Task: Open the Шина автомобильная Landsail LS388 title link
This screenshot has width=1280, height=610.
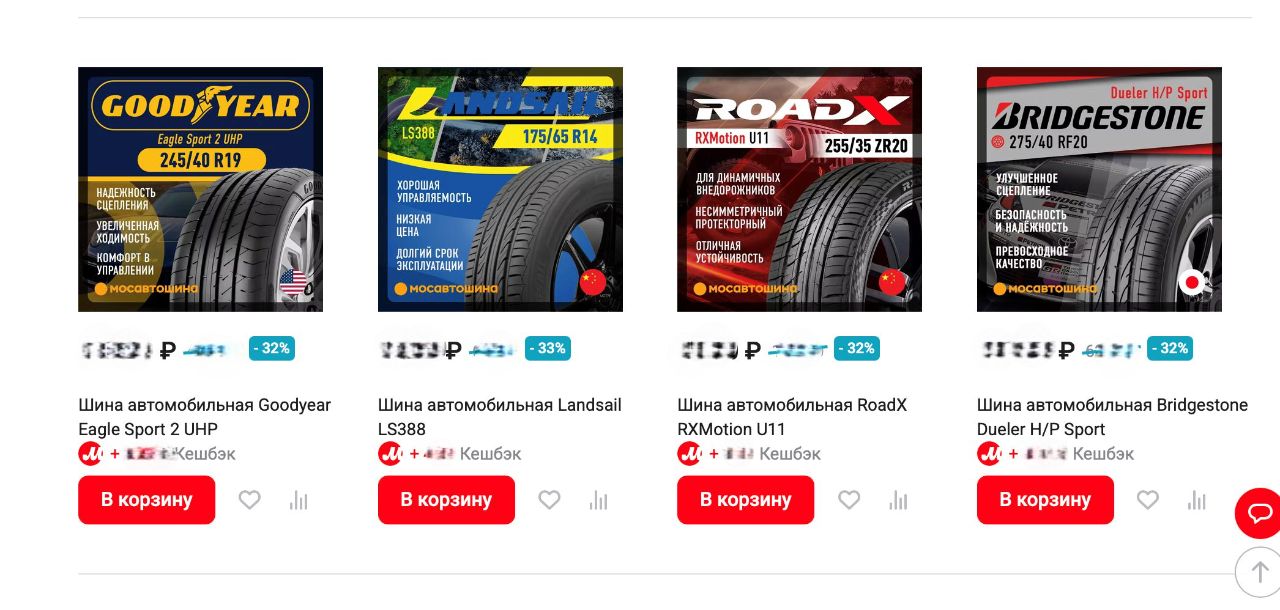Action: click(499, 416)
